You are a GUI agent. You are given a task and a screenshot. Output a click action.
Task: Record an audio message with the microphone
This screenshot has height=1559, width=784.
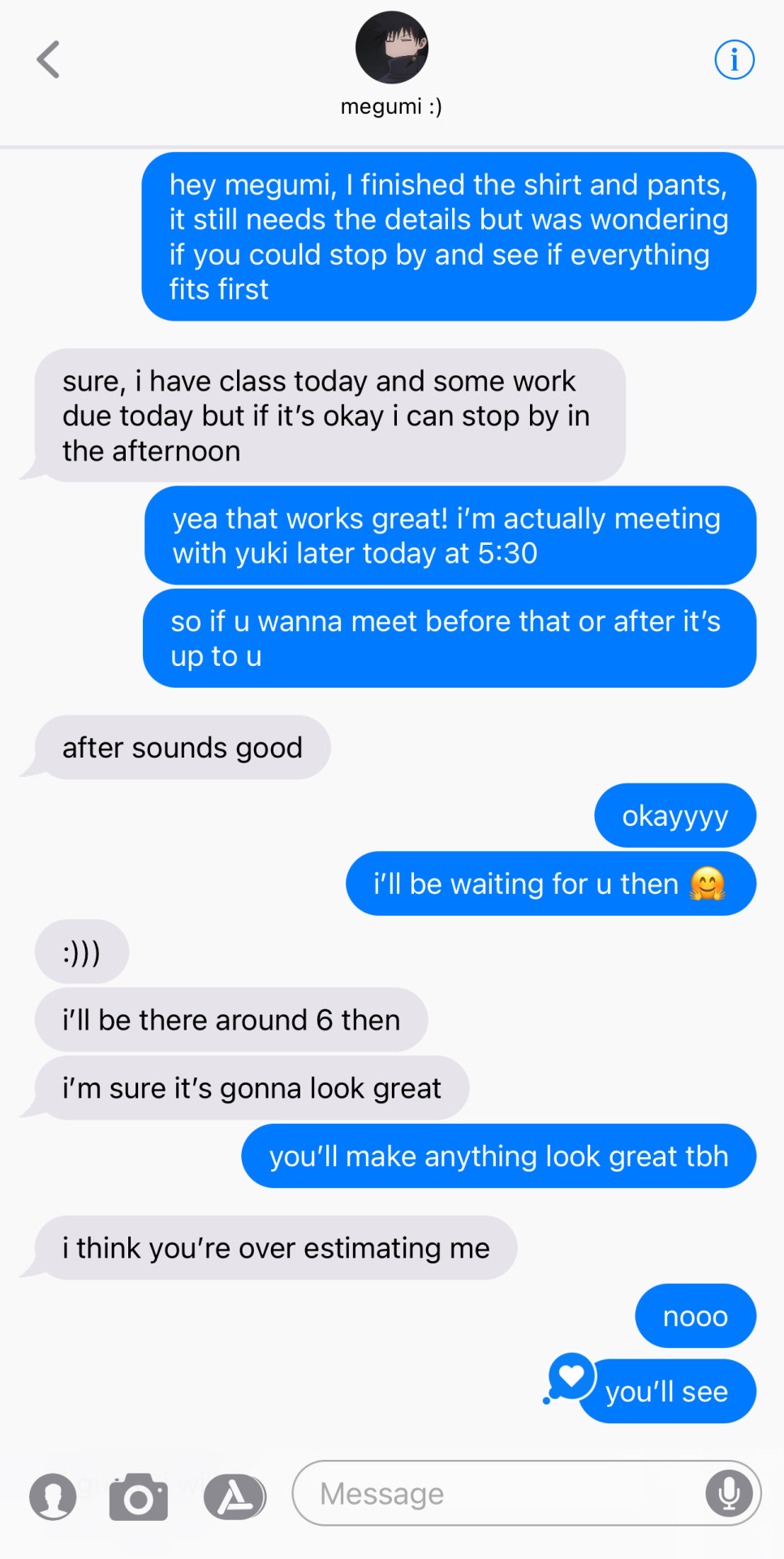tap(729, 1493)
